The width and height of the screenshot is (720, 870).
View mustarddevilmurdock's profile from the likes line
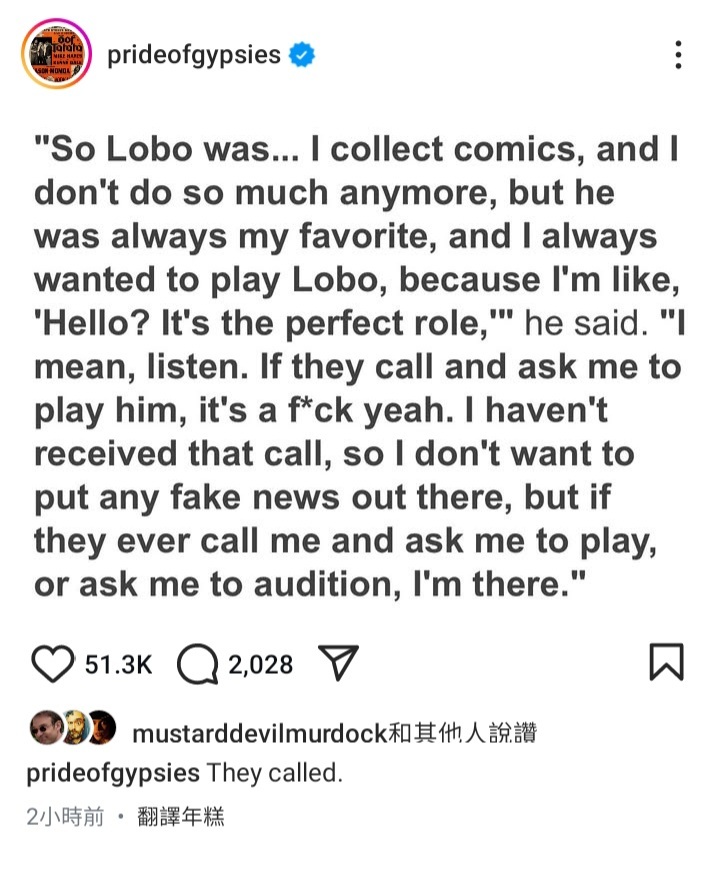pos(259,733)
